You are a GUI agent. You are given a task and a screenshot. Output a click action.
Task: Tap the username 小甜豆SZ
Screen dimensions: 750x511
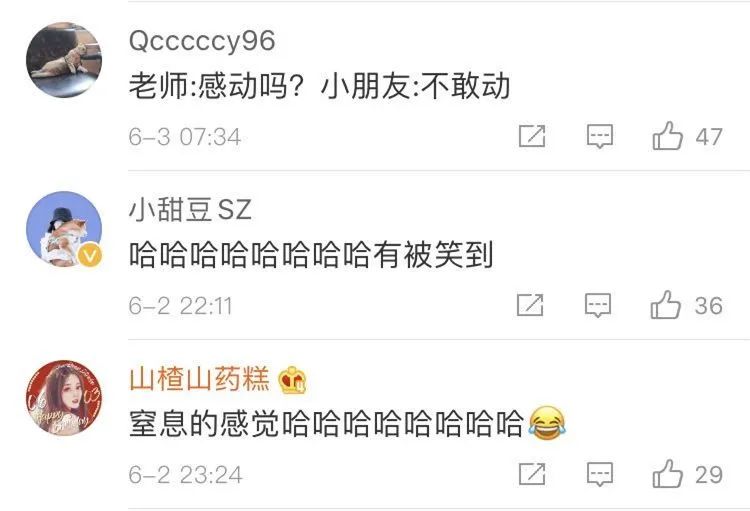click(190, 210)
